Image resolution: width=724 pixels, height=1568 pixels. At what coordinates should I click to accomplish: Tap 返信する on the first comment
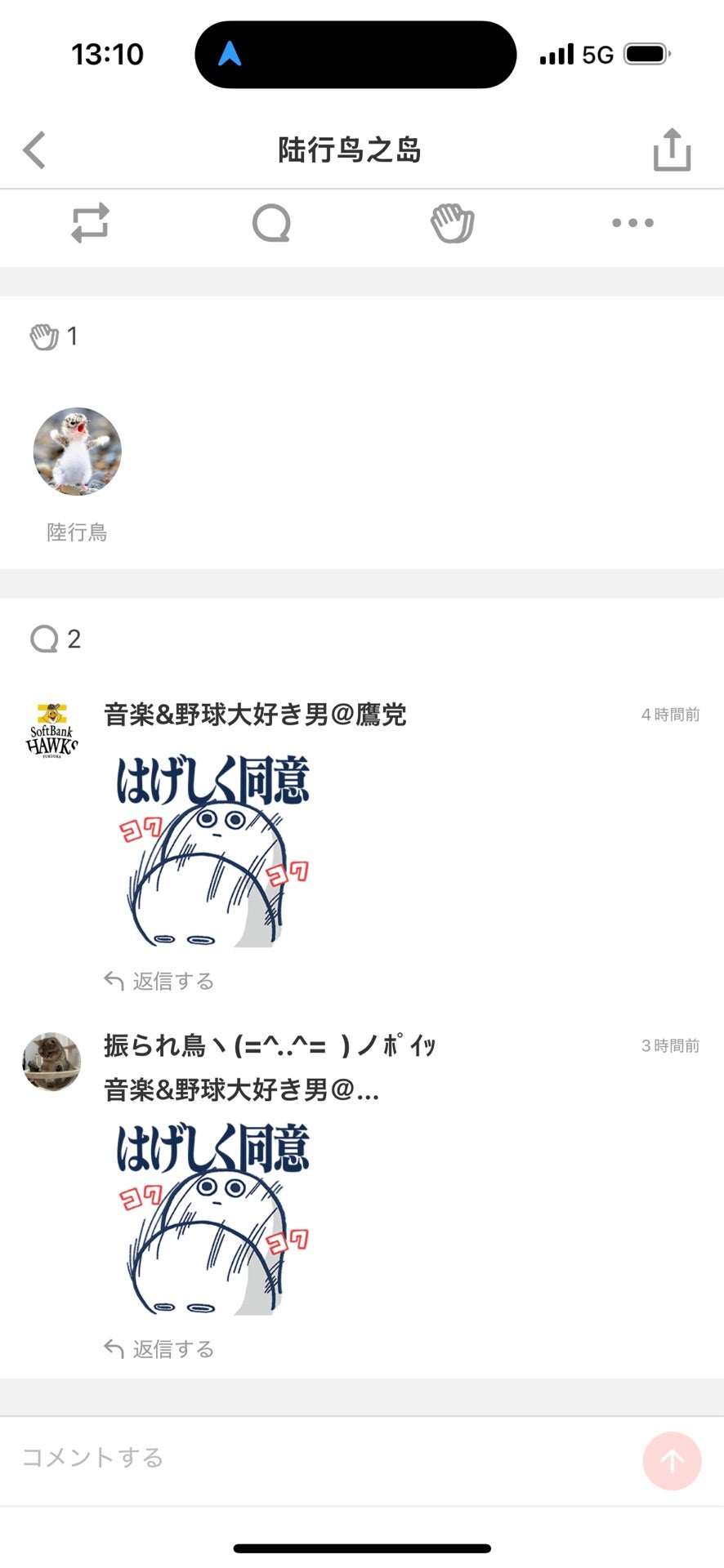[172, 980]
